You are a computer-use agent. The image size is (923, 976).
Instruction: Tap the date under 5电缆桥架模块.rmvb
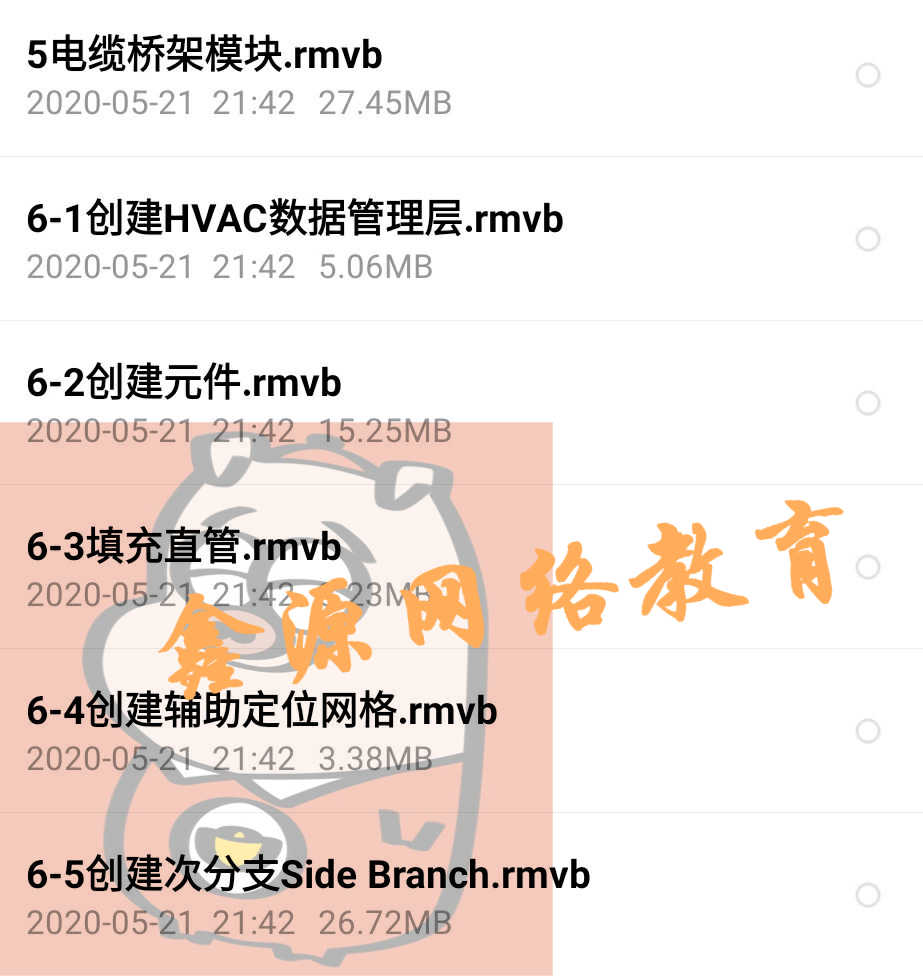point(110,103)
